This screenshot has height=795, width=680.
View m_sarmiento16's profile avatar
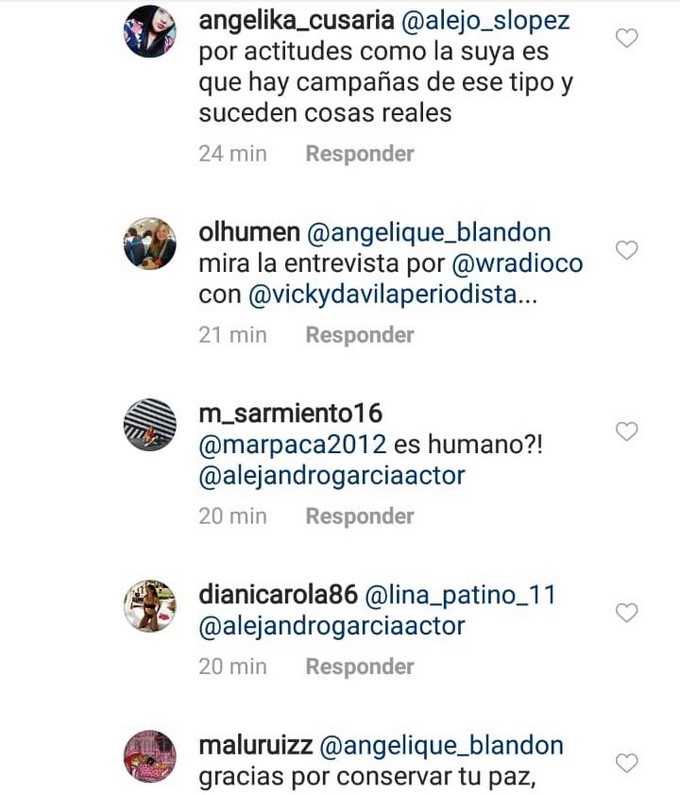coord(150,424)
